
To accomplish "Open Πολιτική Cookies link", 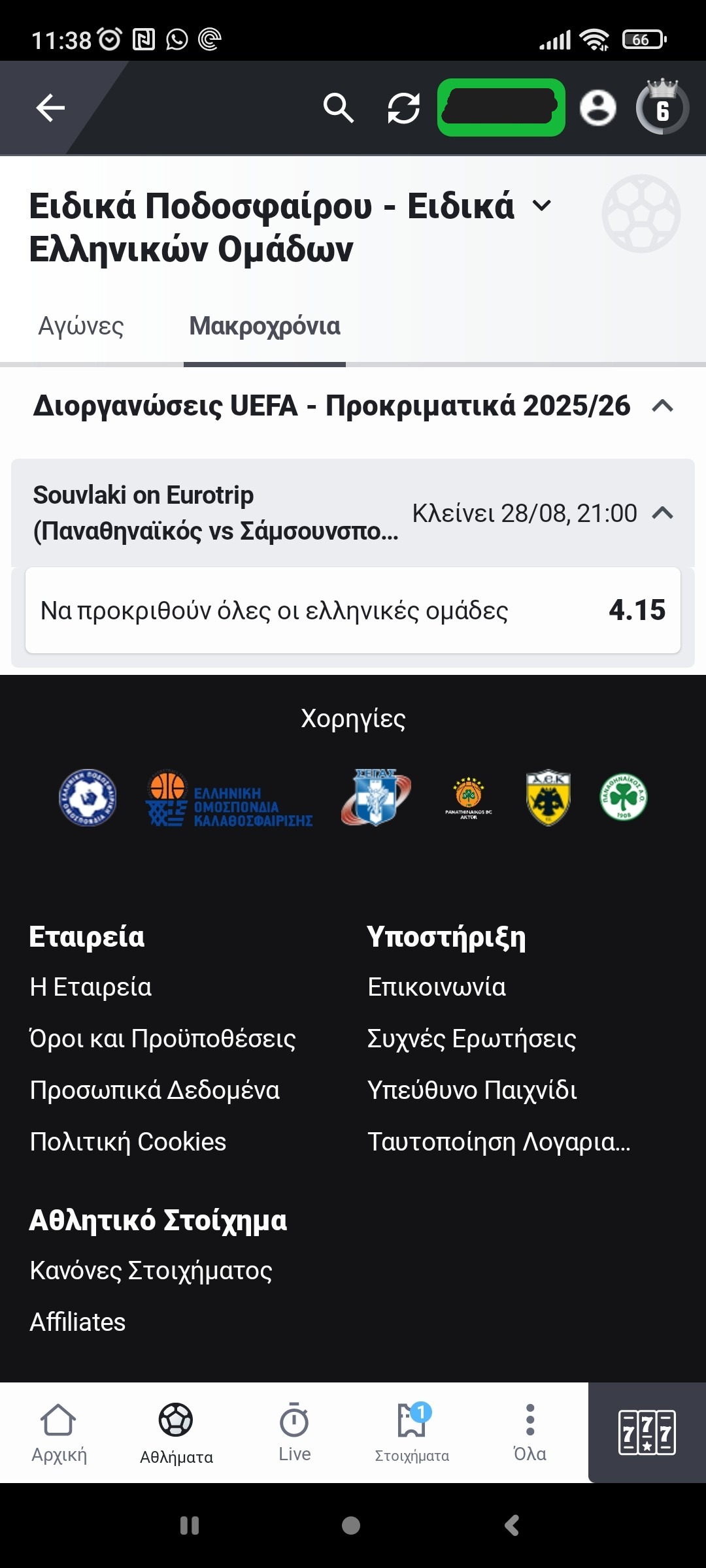I will (128, 1141).
